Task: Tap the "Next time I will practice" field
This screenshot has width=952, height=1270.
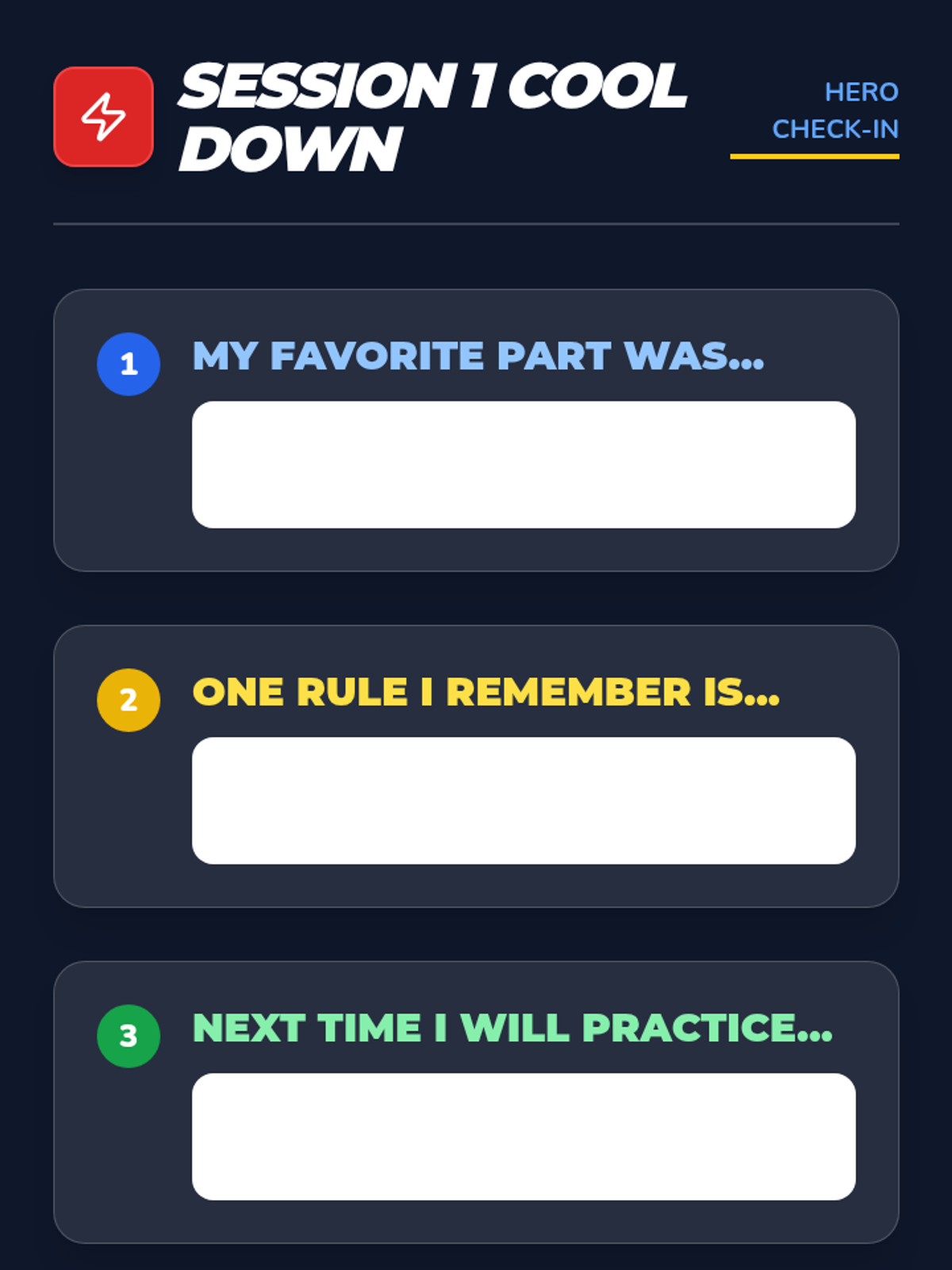Action: pyautogui.click(x=524, y=1137)
